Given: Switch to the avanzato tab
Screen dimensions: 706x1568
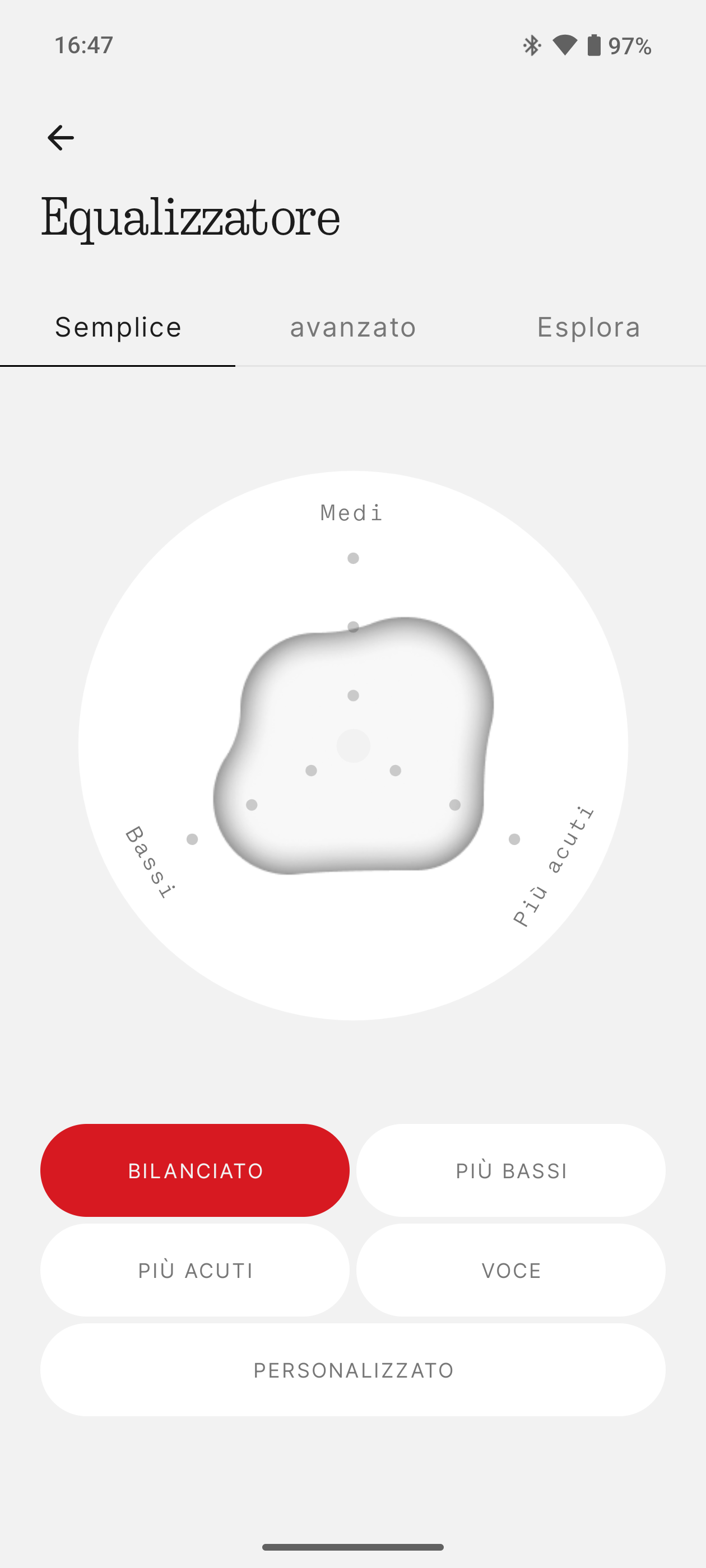Looking at the screenshot, I should tap(352, 328).
